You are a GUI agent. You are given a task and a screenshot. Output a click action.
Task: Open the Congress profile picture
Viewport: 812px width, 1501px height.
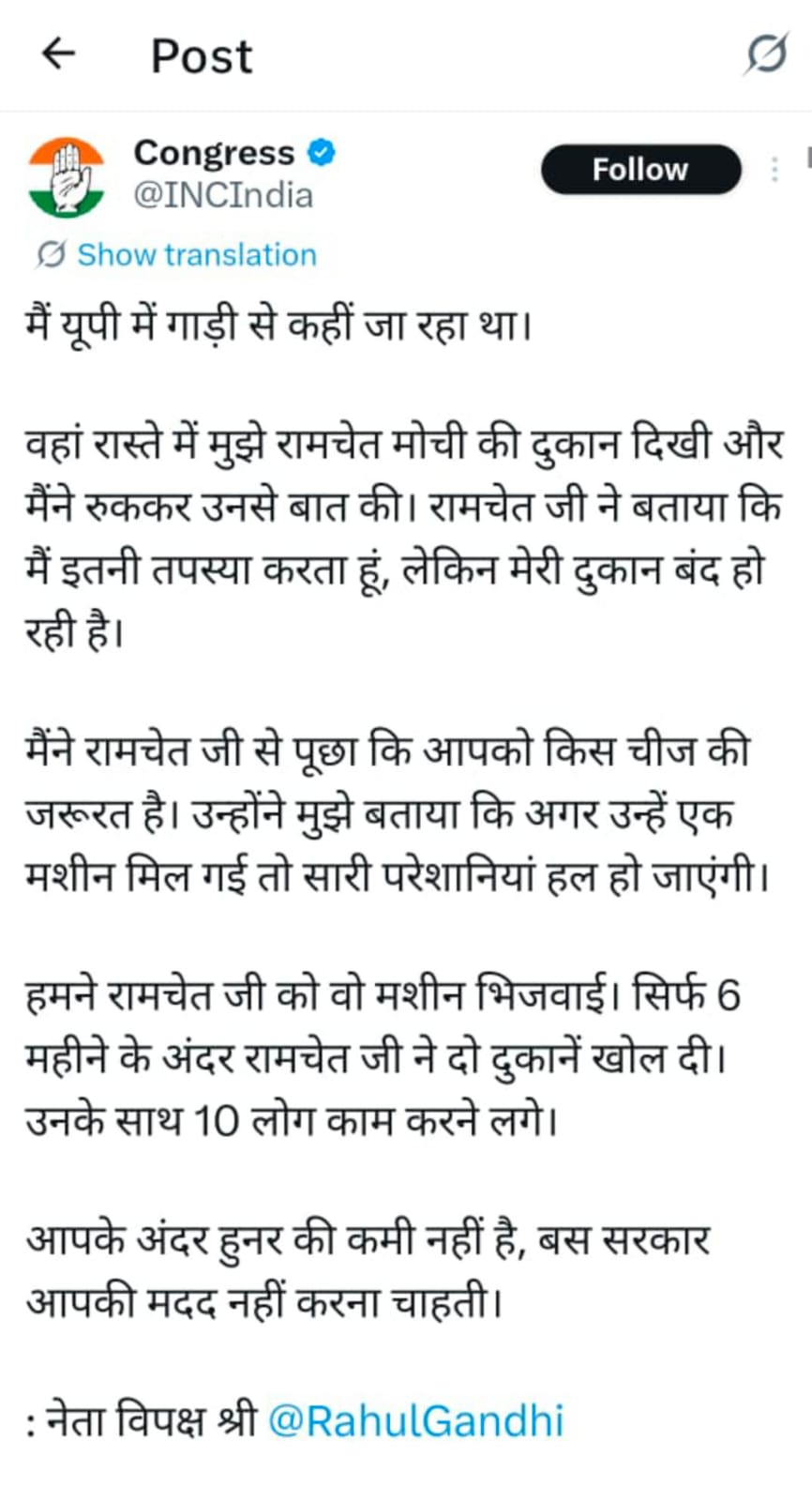[67, 176]
